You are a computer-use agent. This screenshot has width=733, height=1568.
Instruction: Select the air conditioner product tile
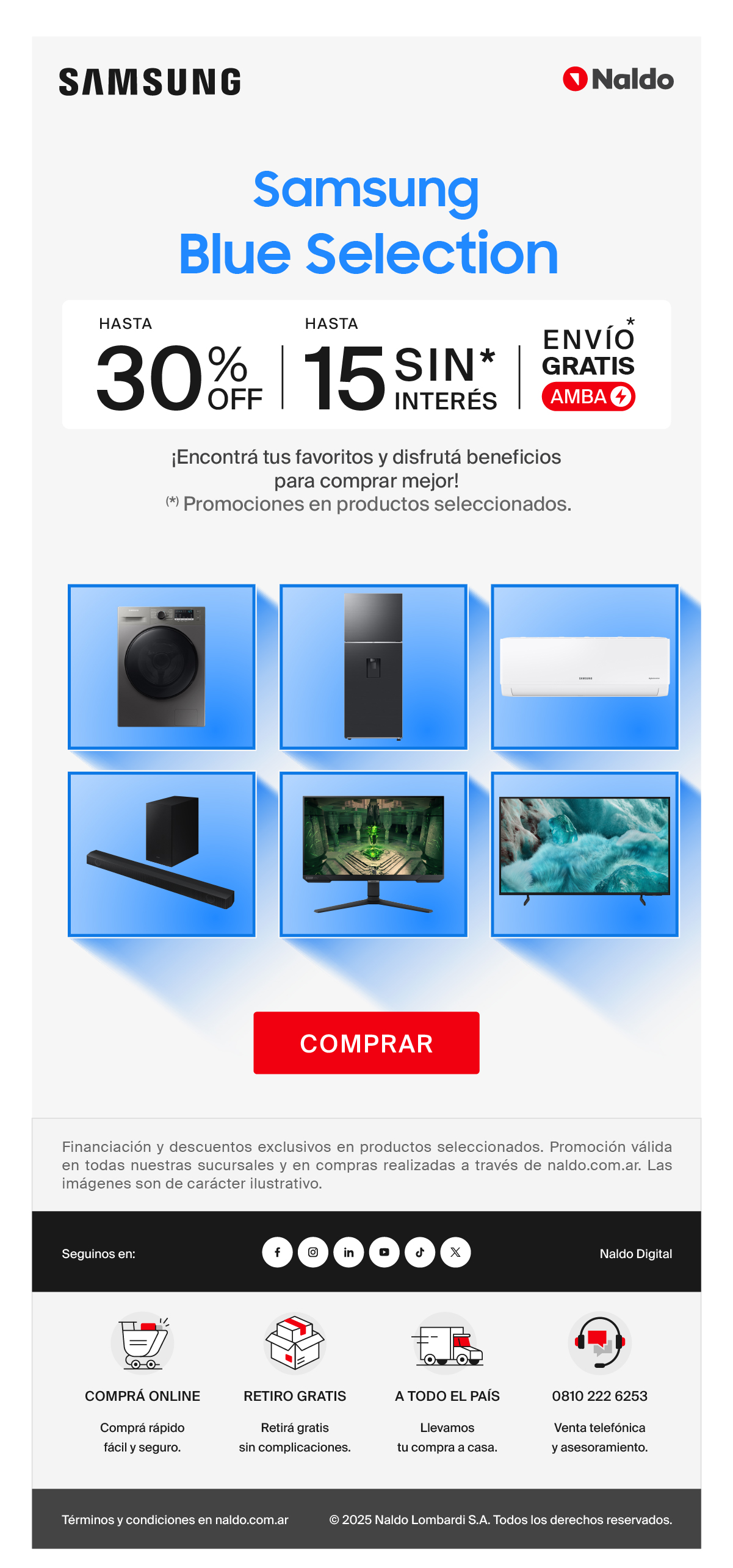(585, 667)
